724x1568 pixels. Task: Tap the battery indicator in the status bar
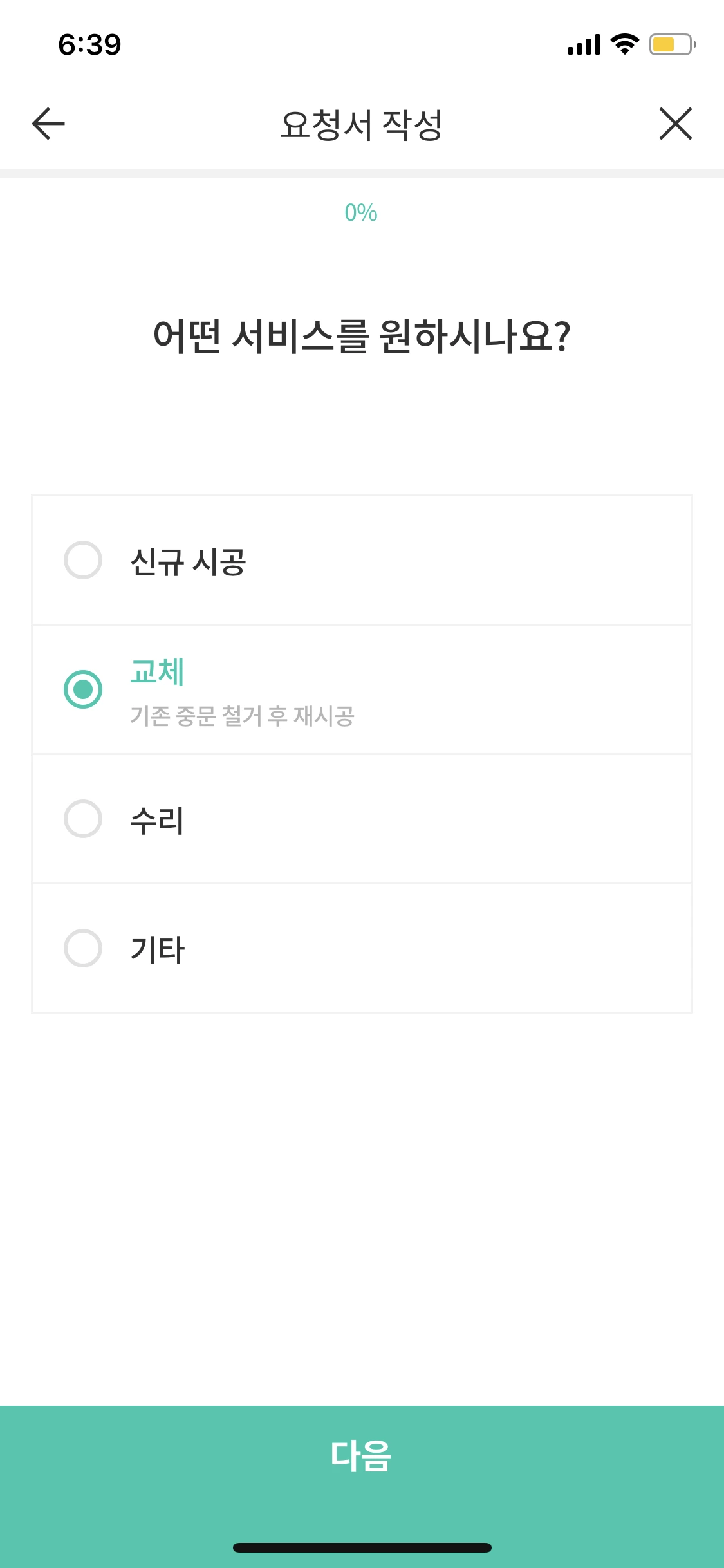669,44
